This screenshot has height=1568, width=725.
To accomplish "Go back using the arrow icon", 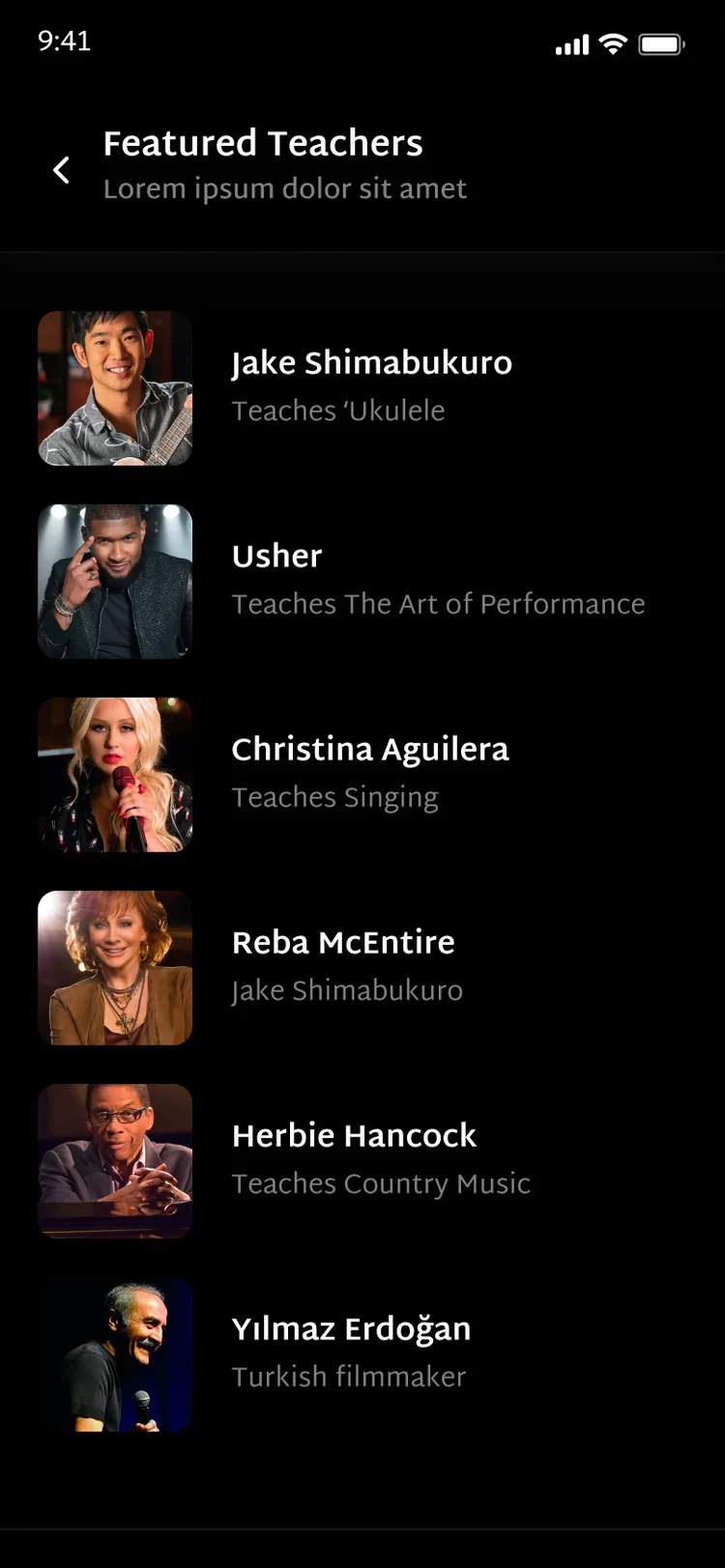I will click(x=61, y=170).
